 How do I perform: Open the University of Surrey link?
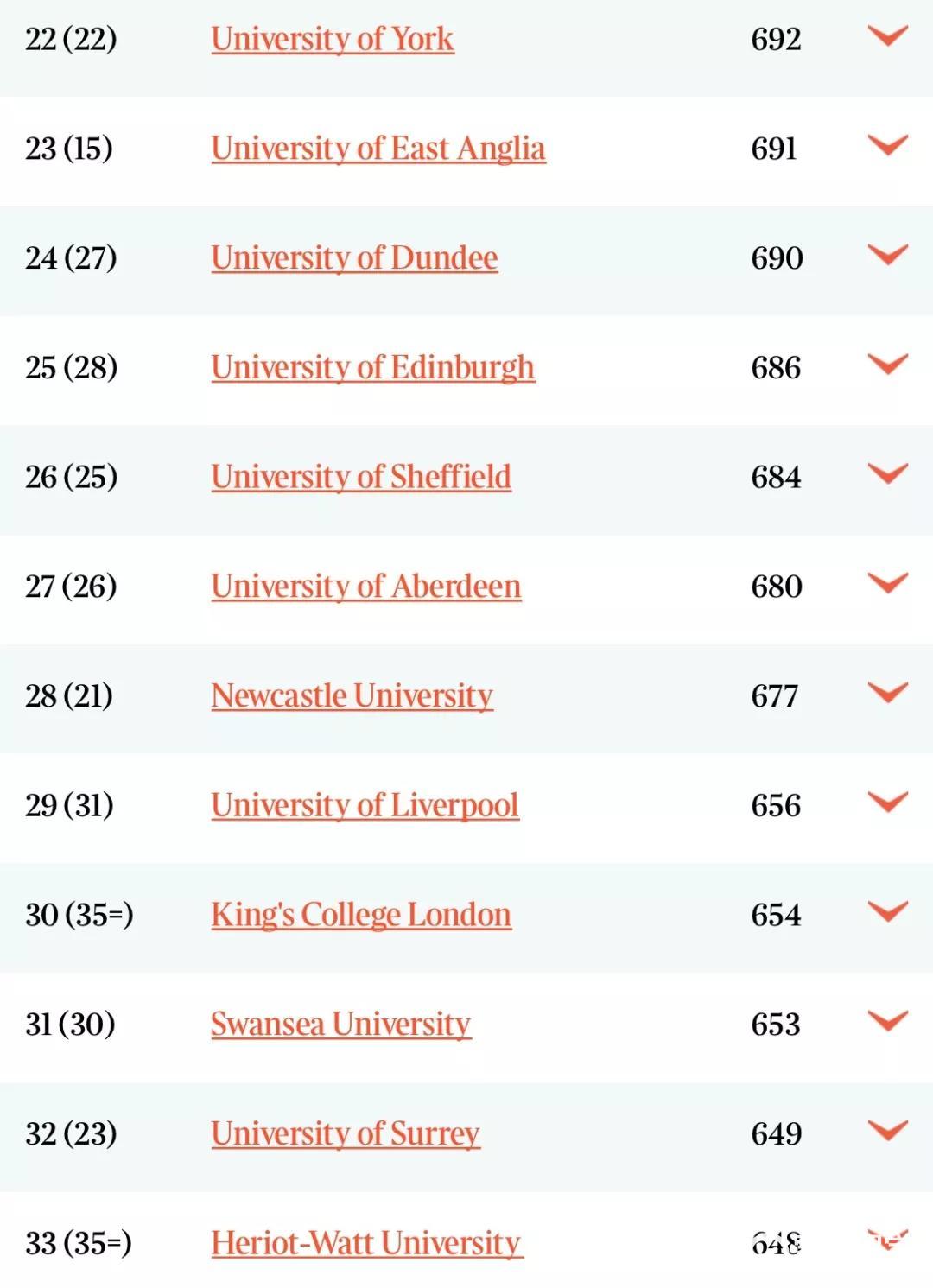(x=345, y=1134)
